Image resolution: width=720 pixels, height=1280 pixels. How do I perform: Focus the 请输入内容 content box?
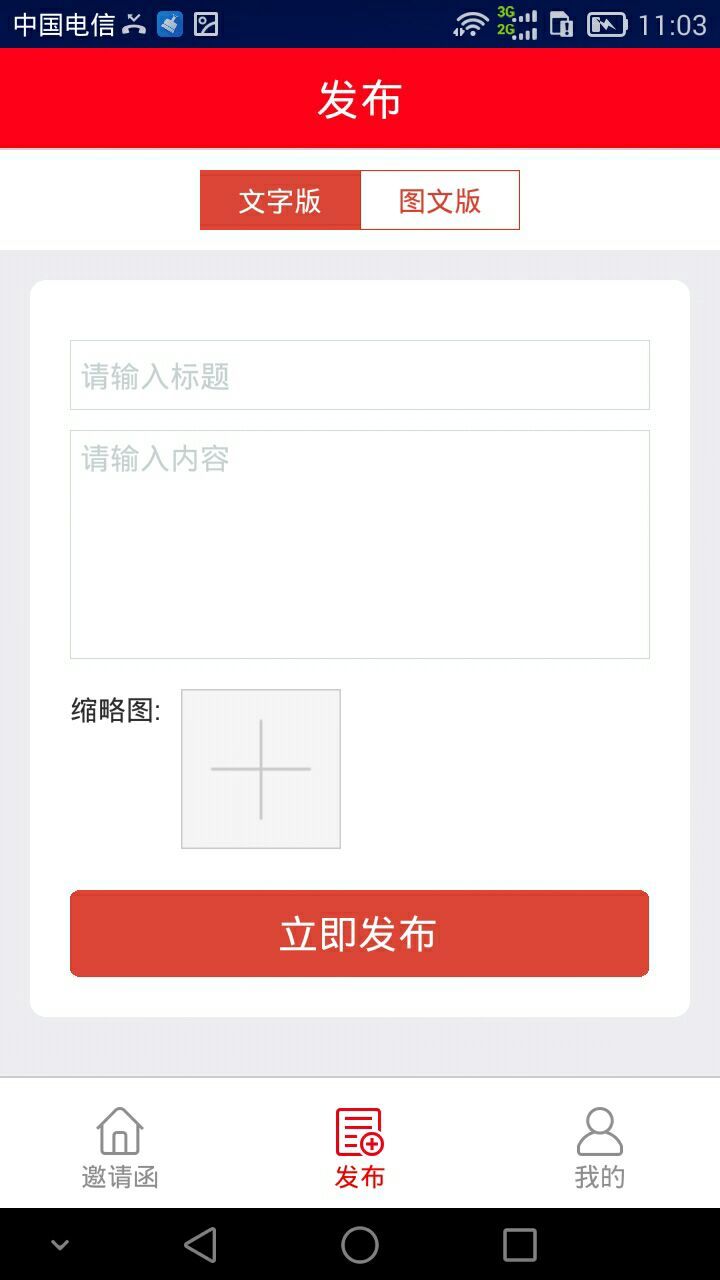coord(360,544)
